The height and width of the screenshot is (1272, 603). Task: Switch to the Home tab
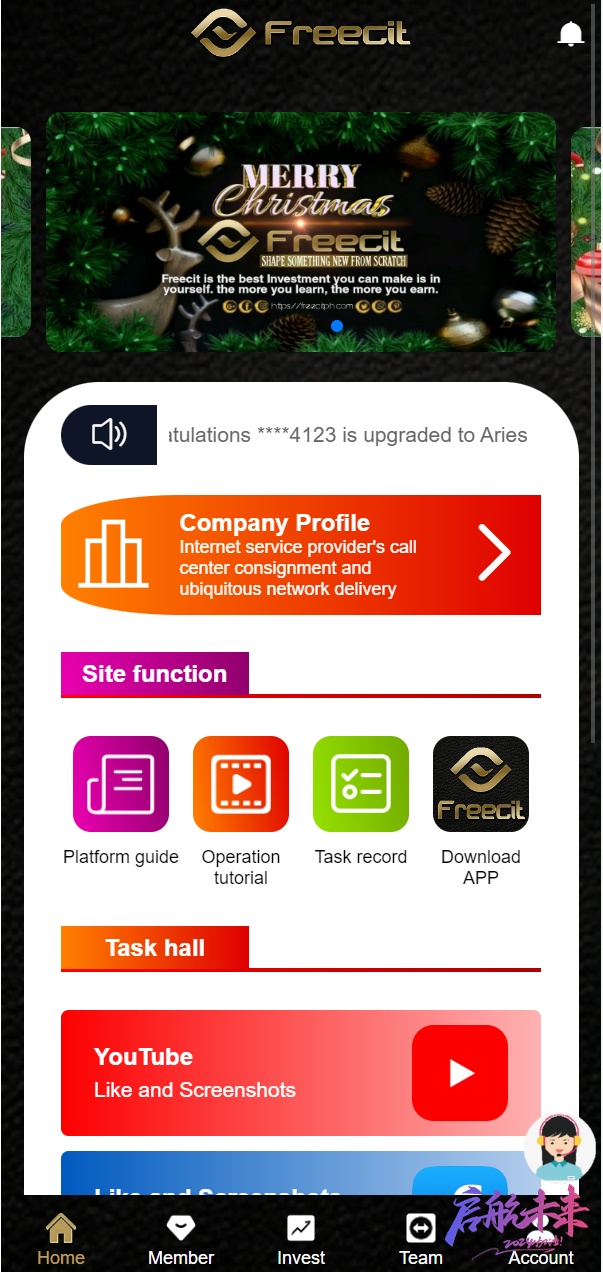[61, 1238]
